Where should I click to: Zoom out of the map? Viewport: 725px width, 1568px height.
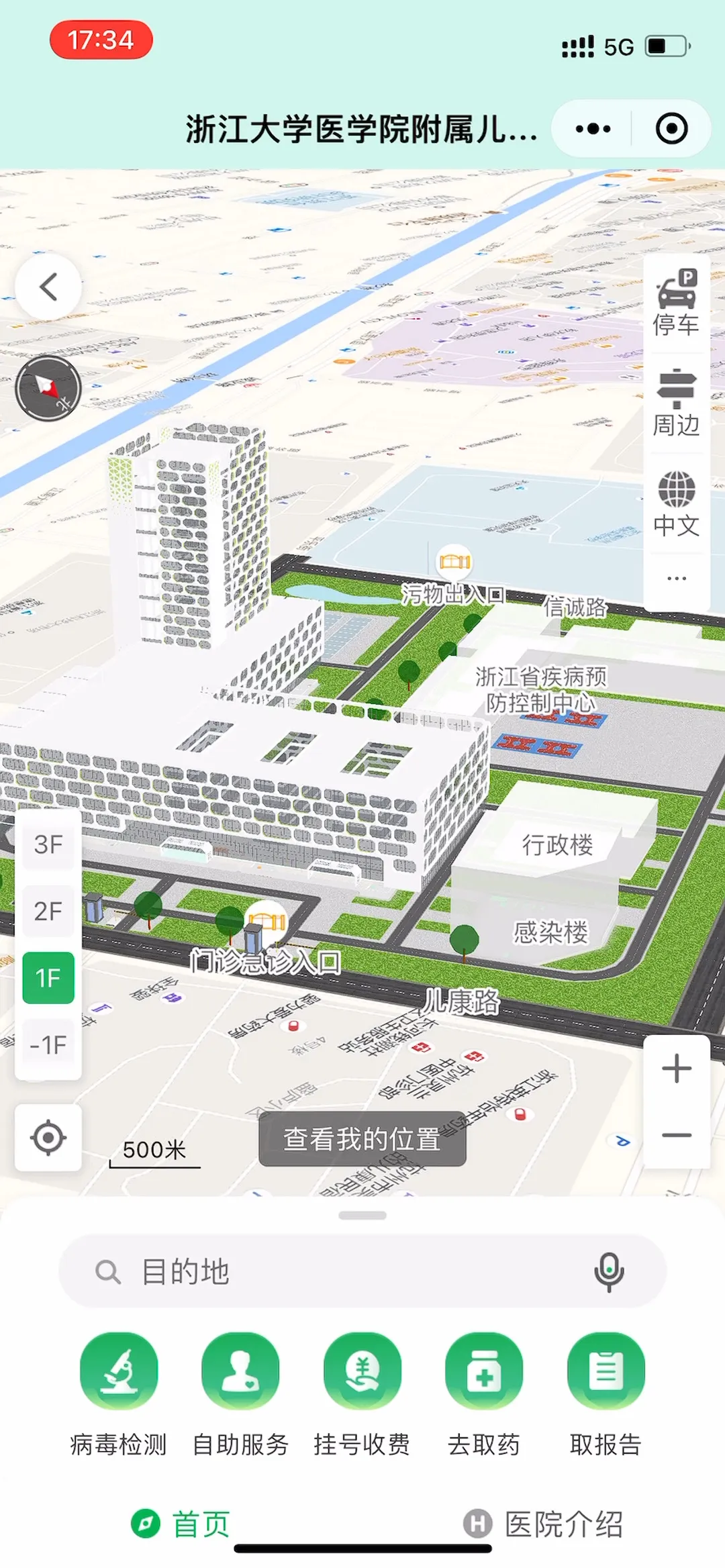[x=676, y=1136]
